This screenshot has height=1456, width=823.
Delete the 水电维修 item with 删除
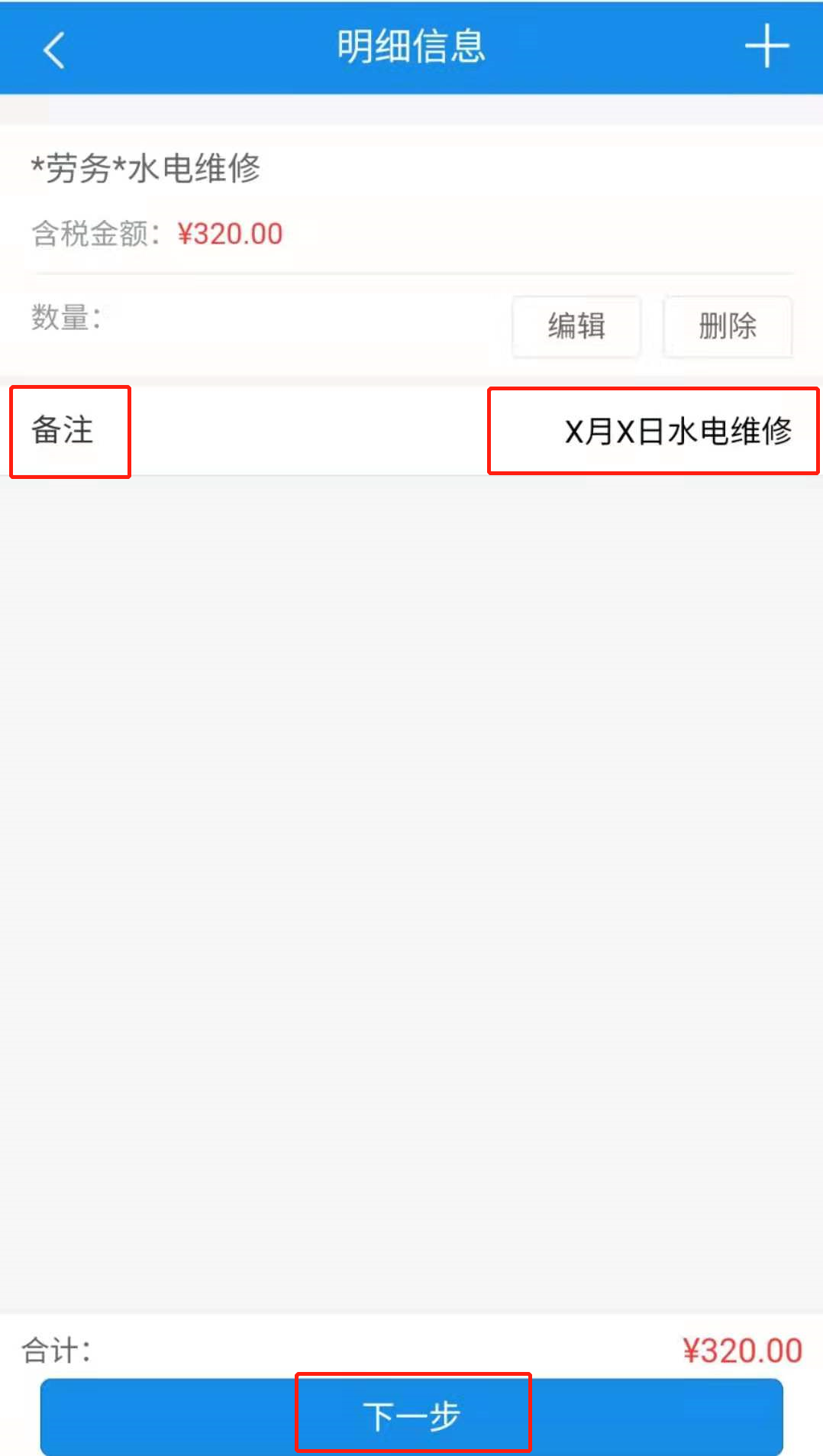728,326
